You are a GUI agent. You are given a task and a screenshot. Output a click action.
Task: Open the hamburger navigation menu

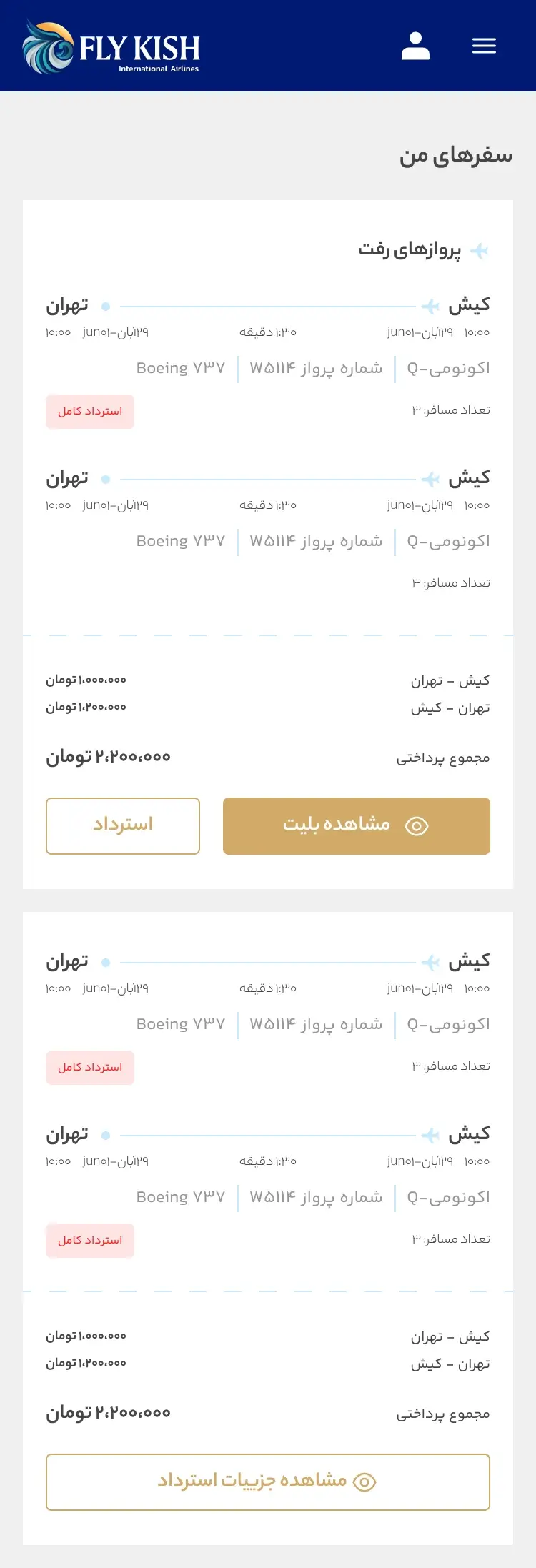click(x=484, y=45)
